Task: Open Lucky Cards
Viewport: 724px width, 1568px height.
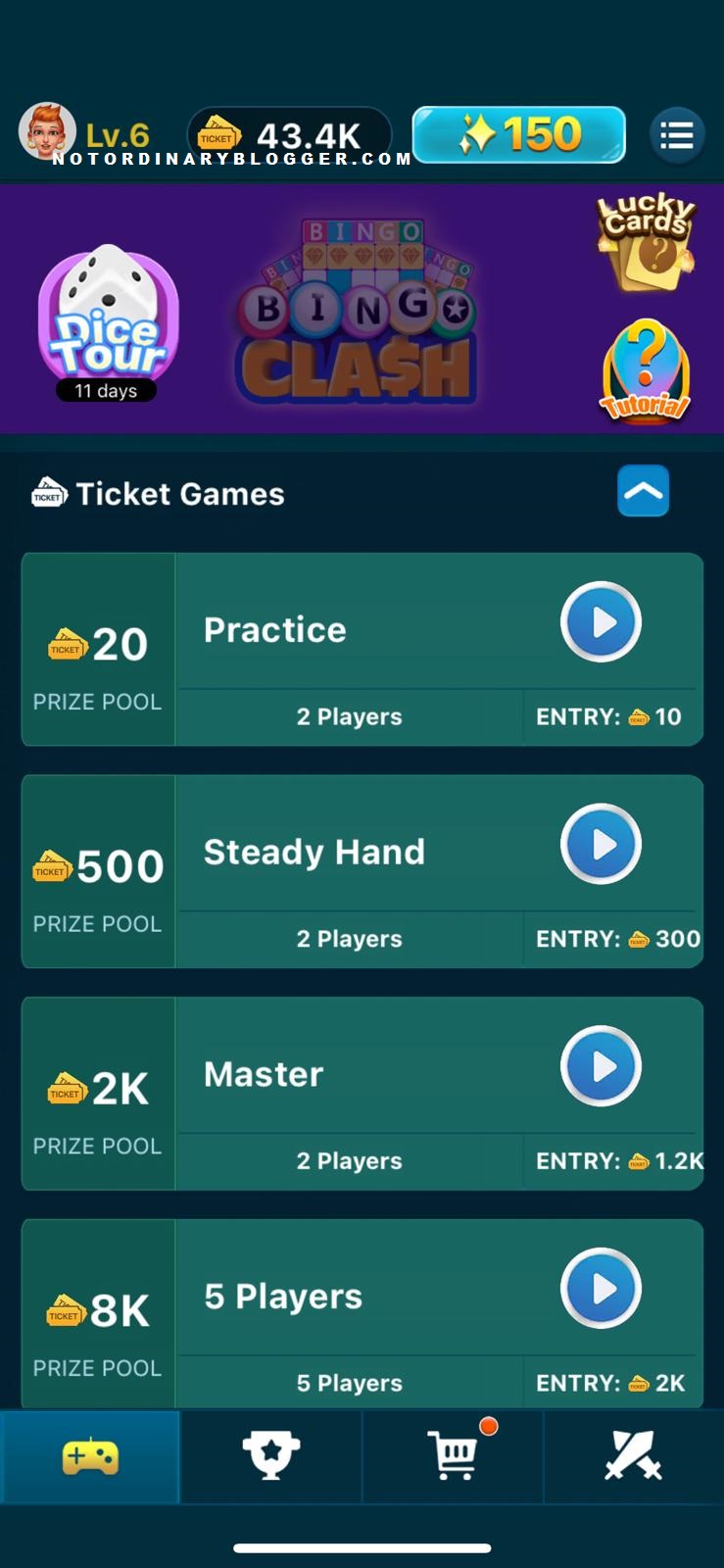Action: pyautogui.click(x=646, y=241)
